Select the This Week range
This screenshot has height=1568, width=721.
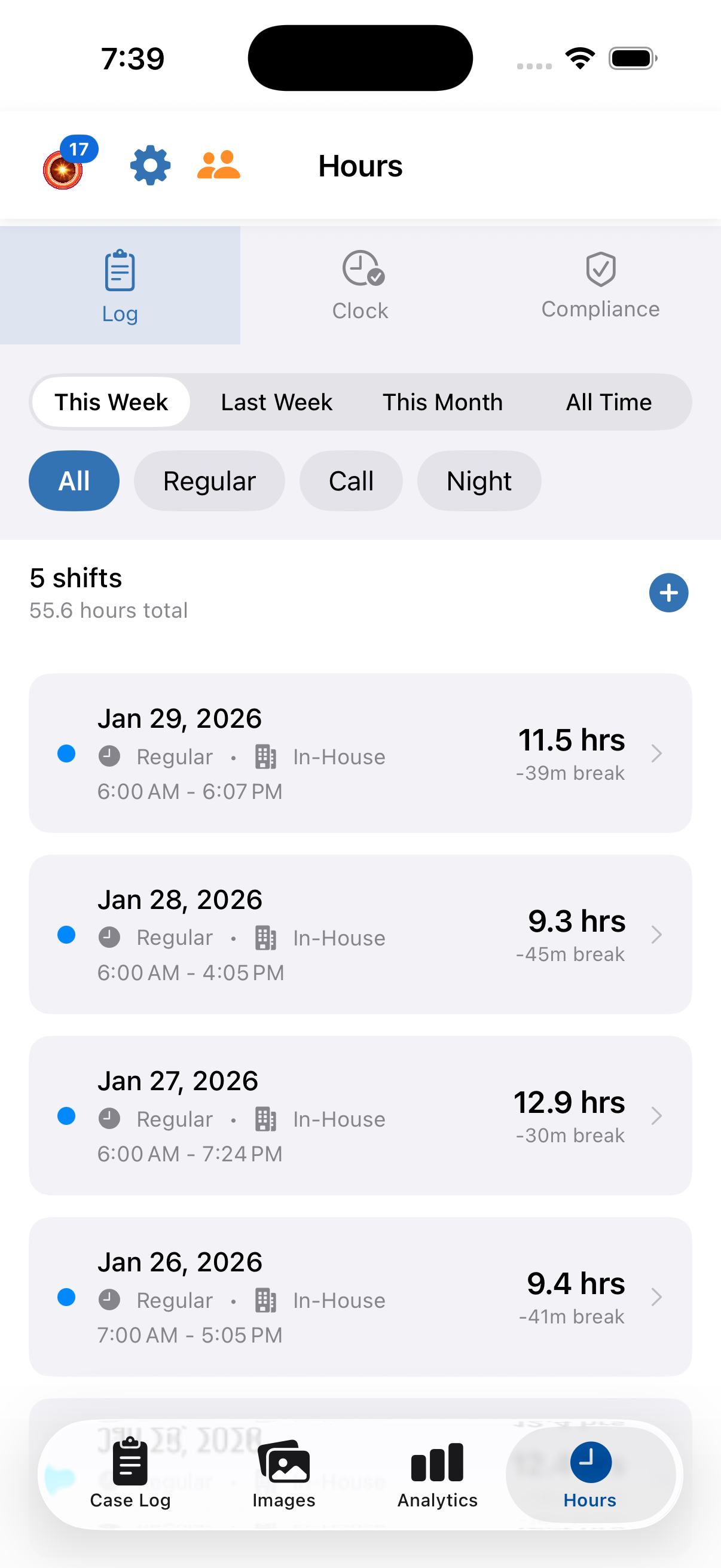click(111, 402)
